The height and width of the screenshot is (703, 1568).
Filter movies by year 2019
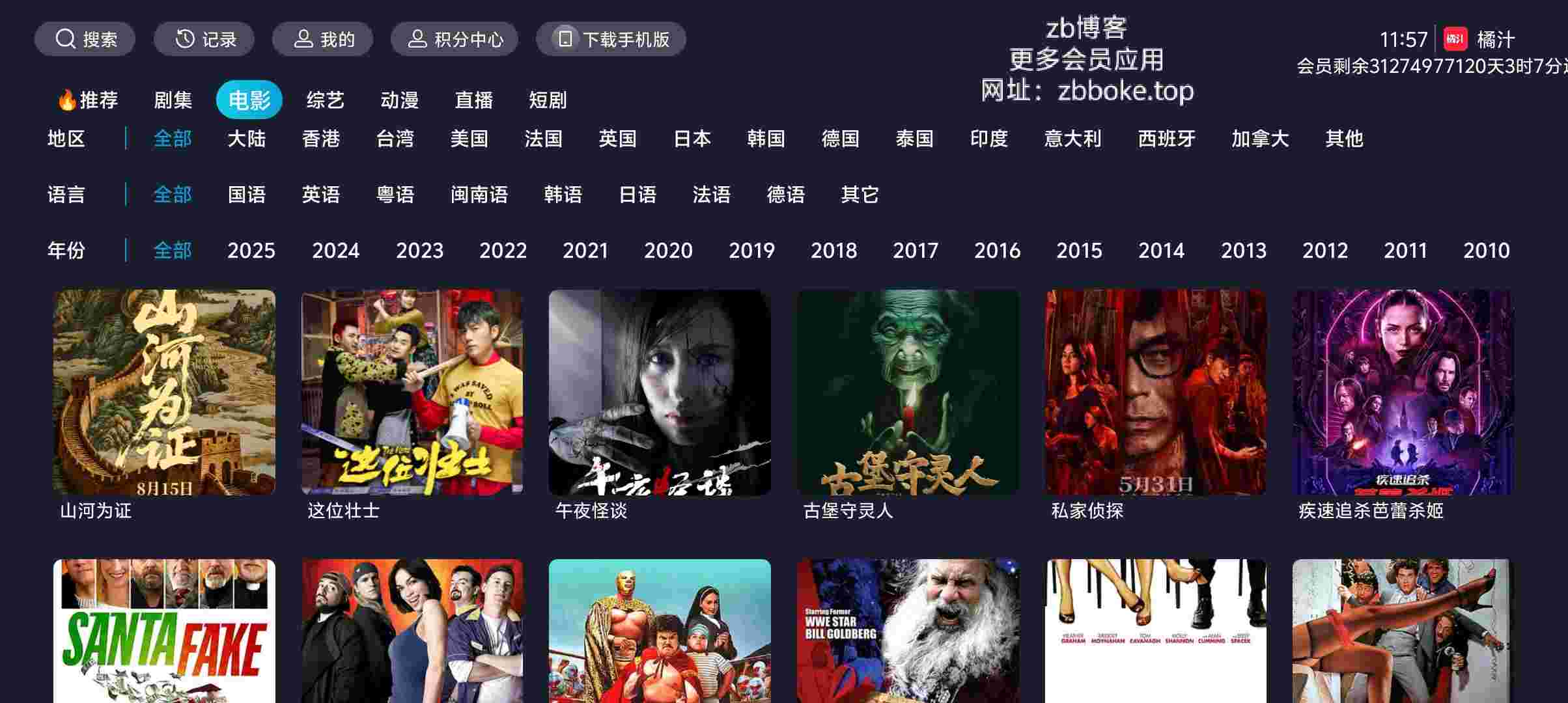(x=751, y=251)
